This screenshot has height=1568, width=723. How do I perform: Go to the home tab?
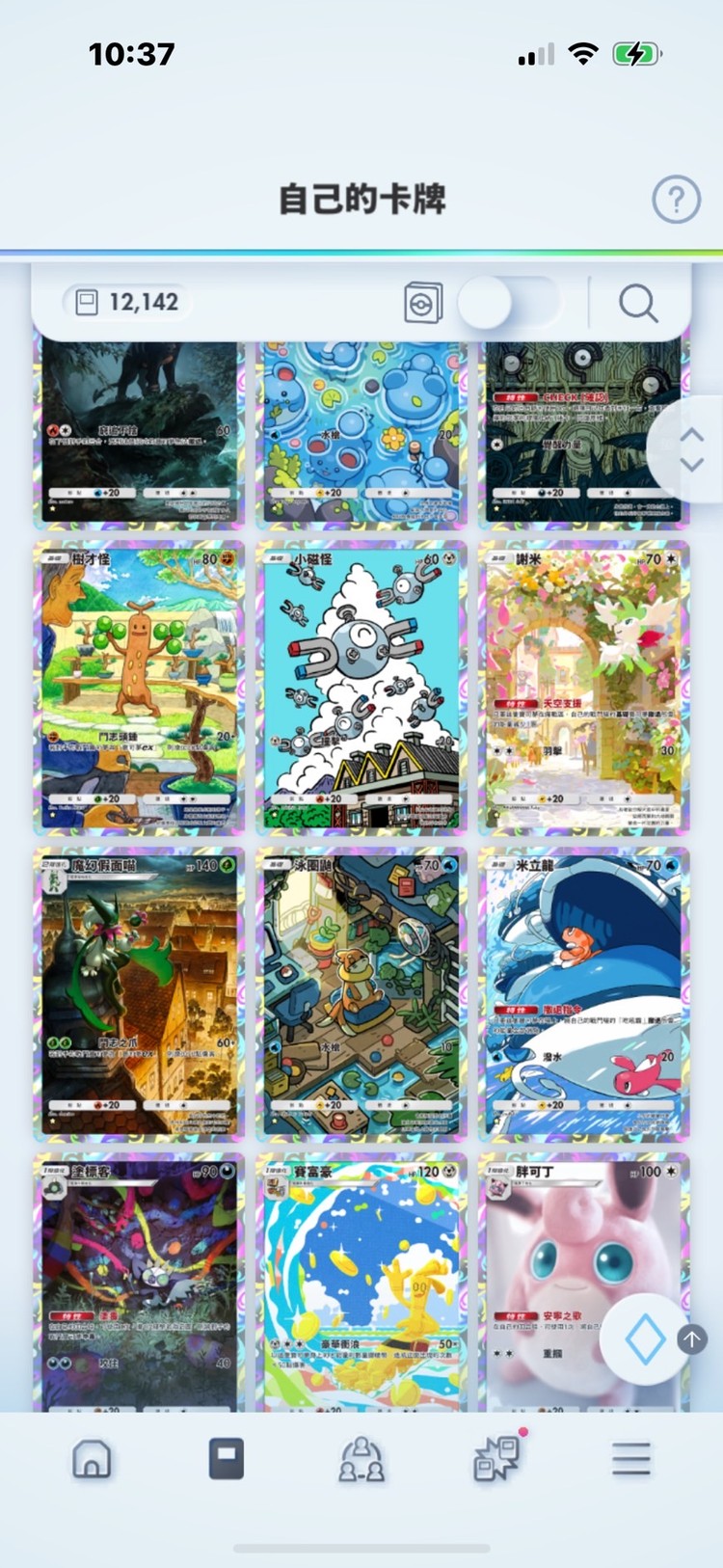[92, 1459]
